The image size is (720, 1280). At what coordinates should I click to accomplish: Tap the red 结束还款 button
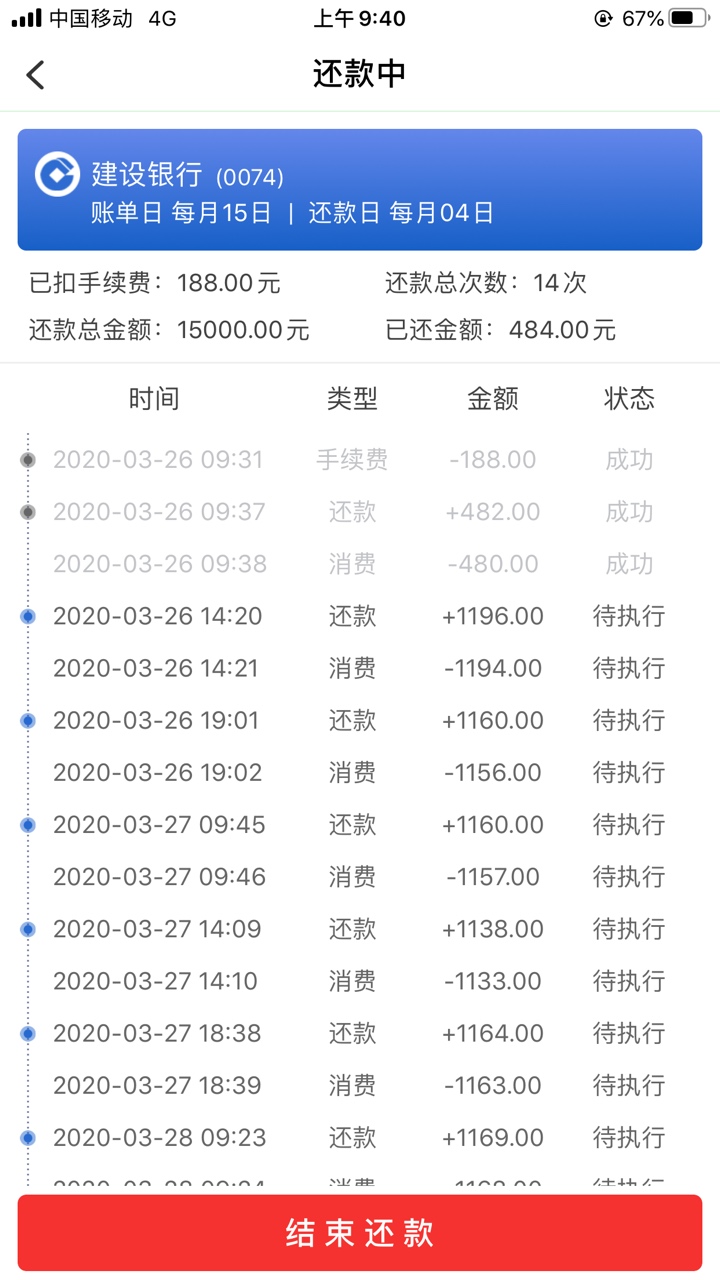[x=360, y=1233]
